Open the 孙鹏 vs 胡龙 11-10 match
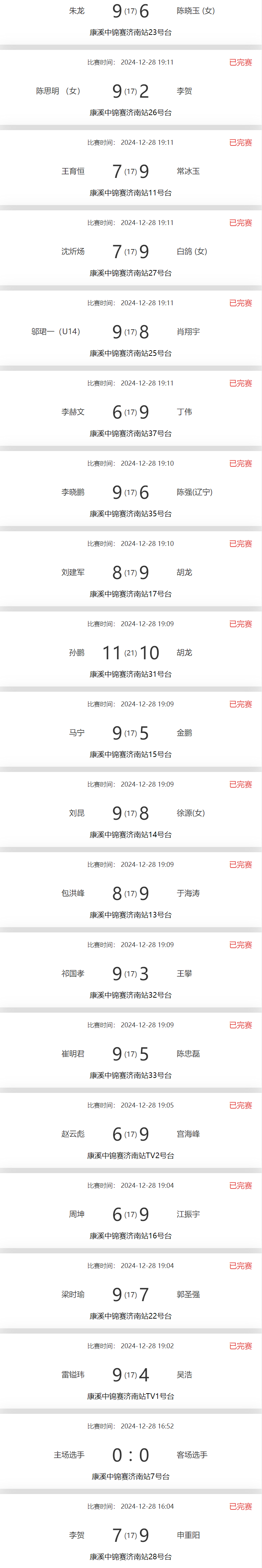Screen dimensions: 262x1568 click(x=130, y=653)
